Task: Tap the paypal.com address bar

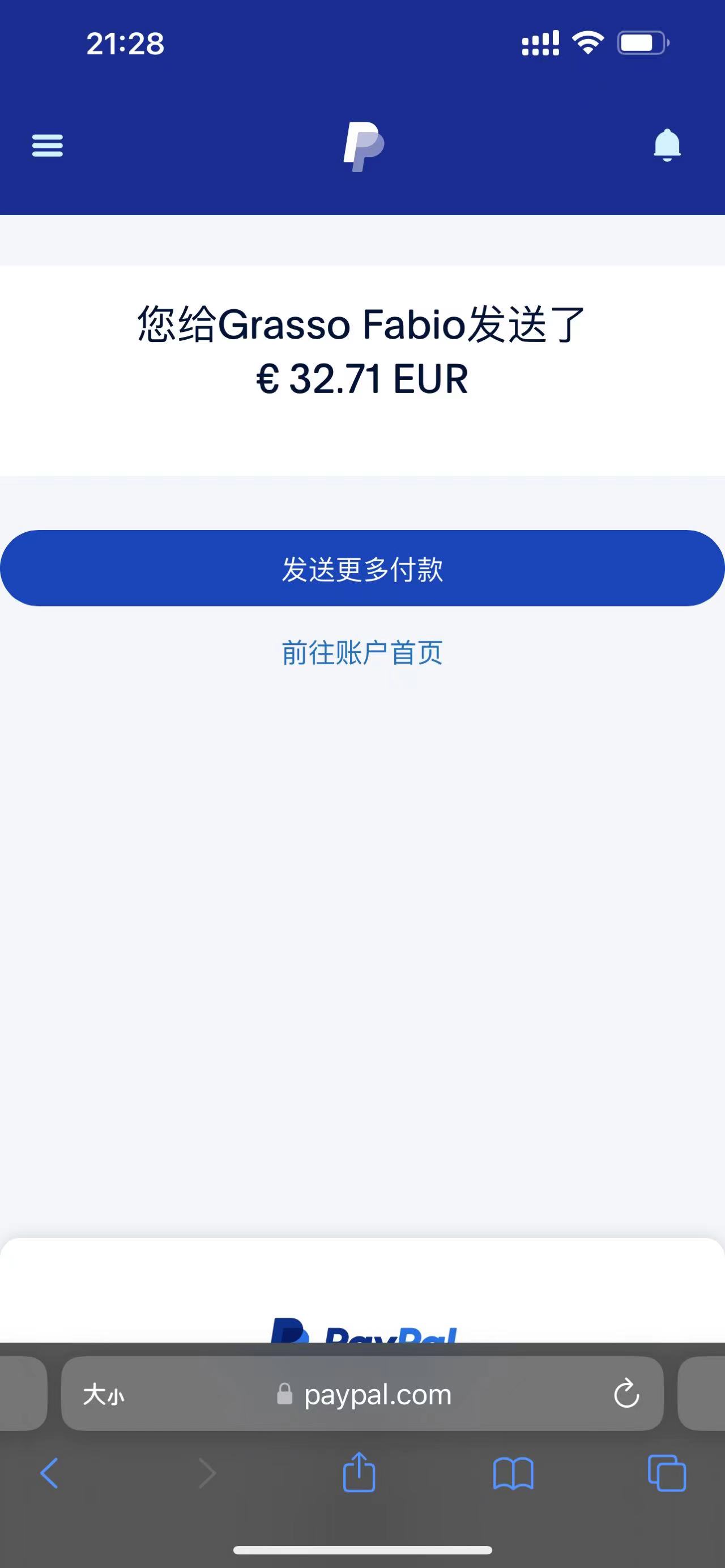Action: pyautogui.click(x=365, y=1394)
